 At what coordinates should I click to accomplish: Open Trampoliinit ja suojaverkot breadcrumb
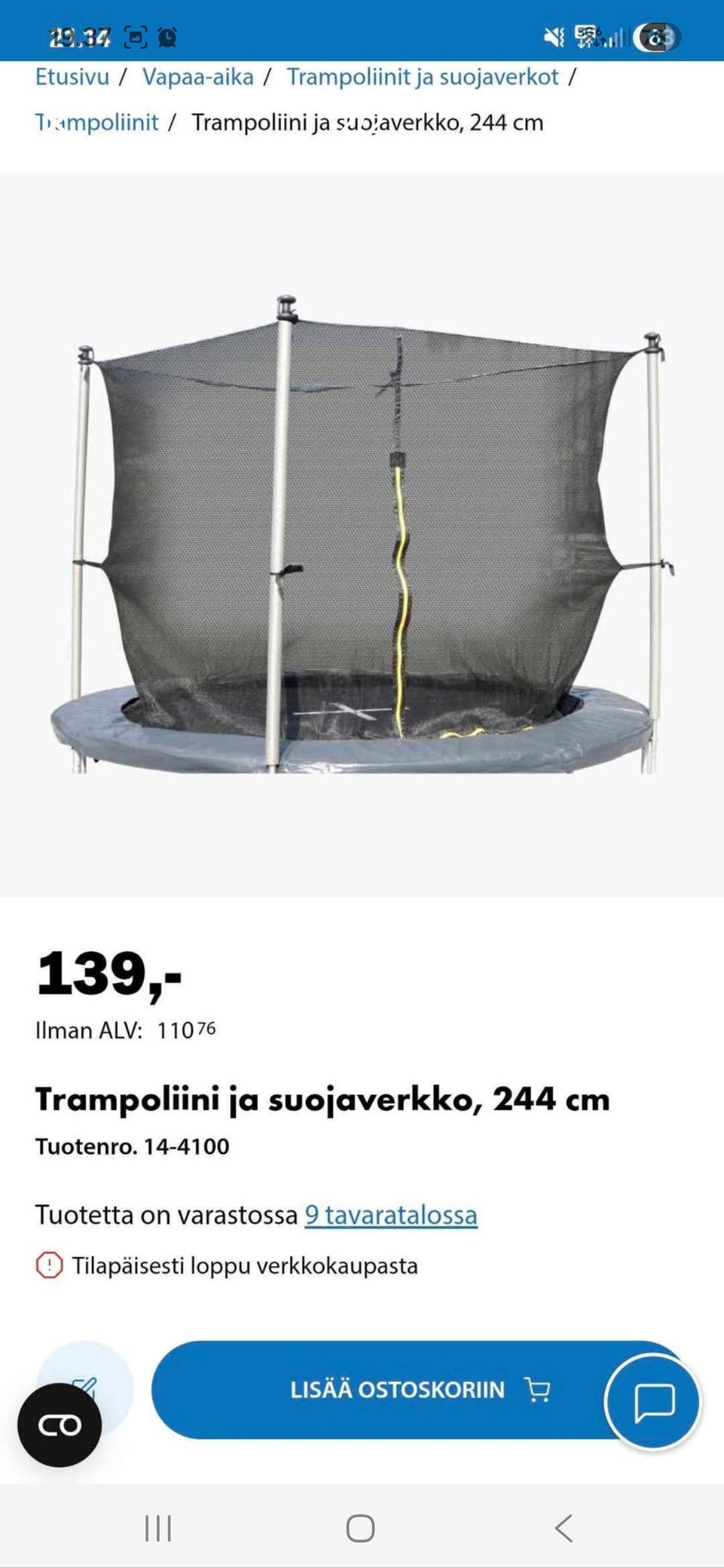point(421,76)
